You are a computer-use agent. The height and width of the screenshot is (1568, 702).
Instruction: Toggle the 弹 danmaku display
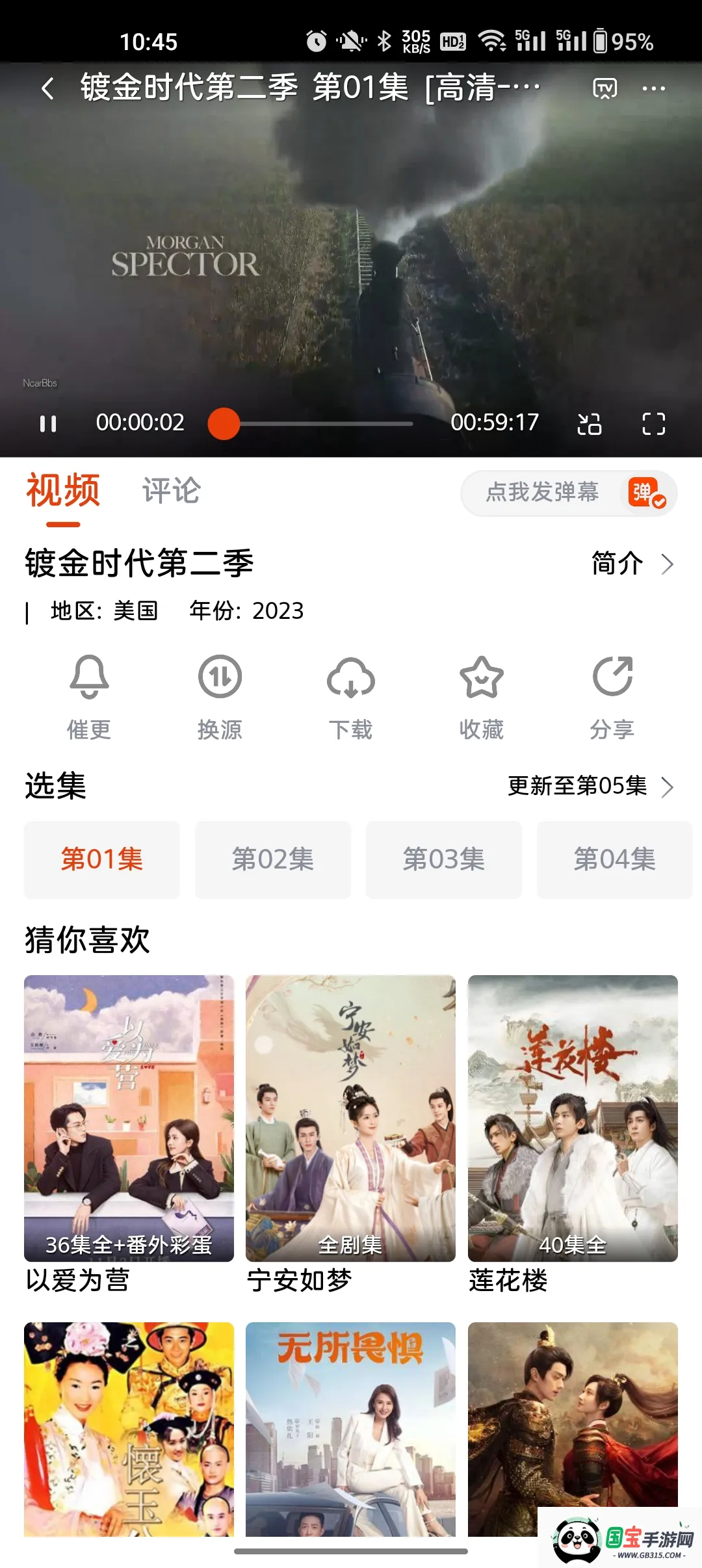(x=646, y=493)
